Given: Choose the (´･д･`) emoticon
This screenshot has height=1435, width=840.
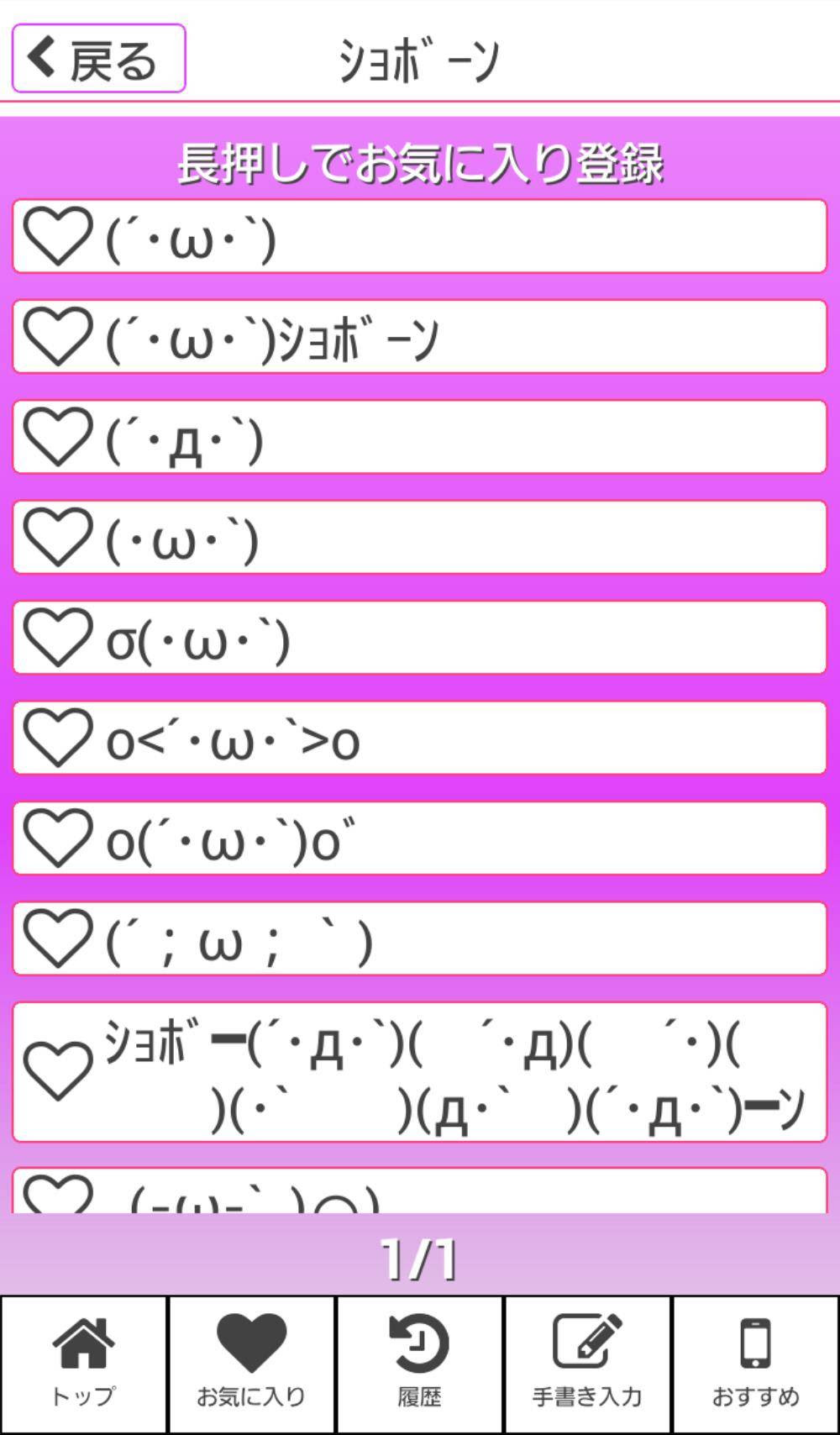Looking at the screenshot, I should click(420, 438).
